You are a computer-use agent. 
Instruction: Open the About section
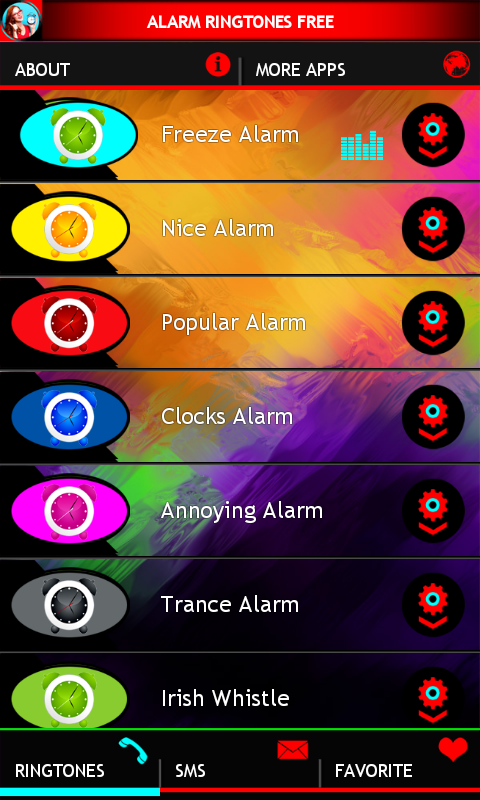119,69
